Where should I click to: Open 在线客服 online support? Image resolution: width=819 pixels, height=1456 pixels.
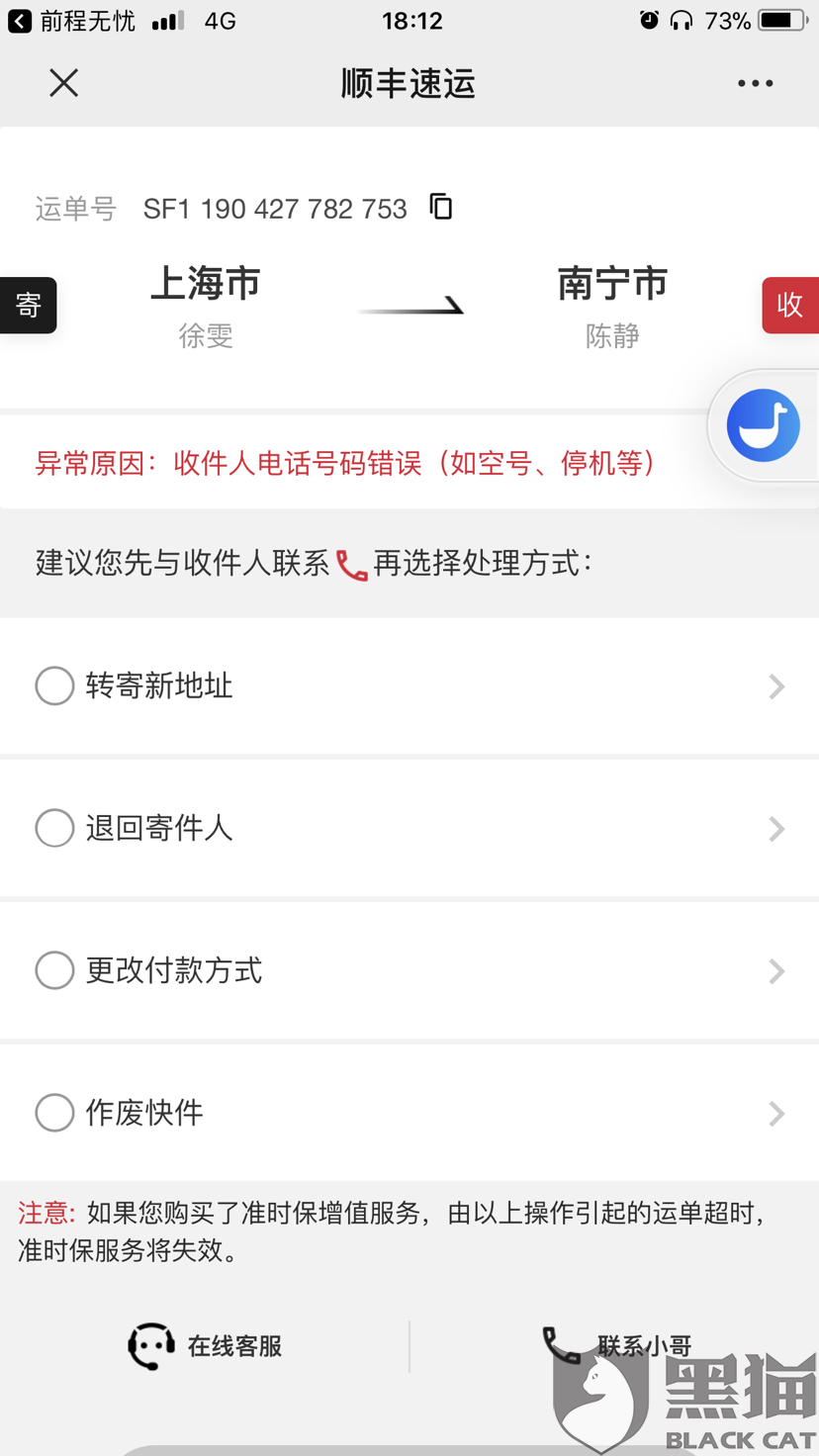point(205,1346)
